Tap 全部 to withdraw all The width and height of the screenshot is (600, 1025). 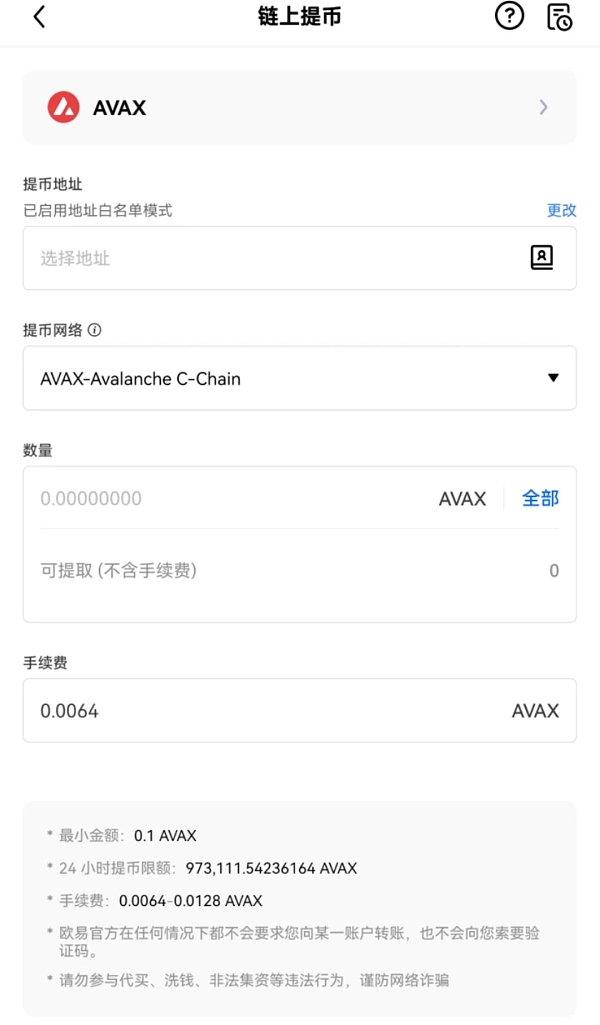[x=540, y=498]
